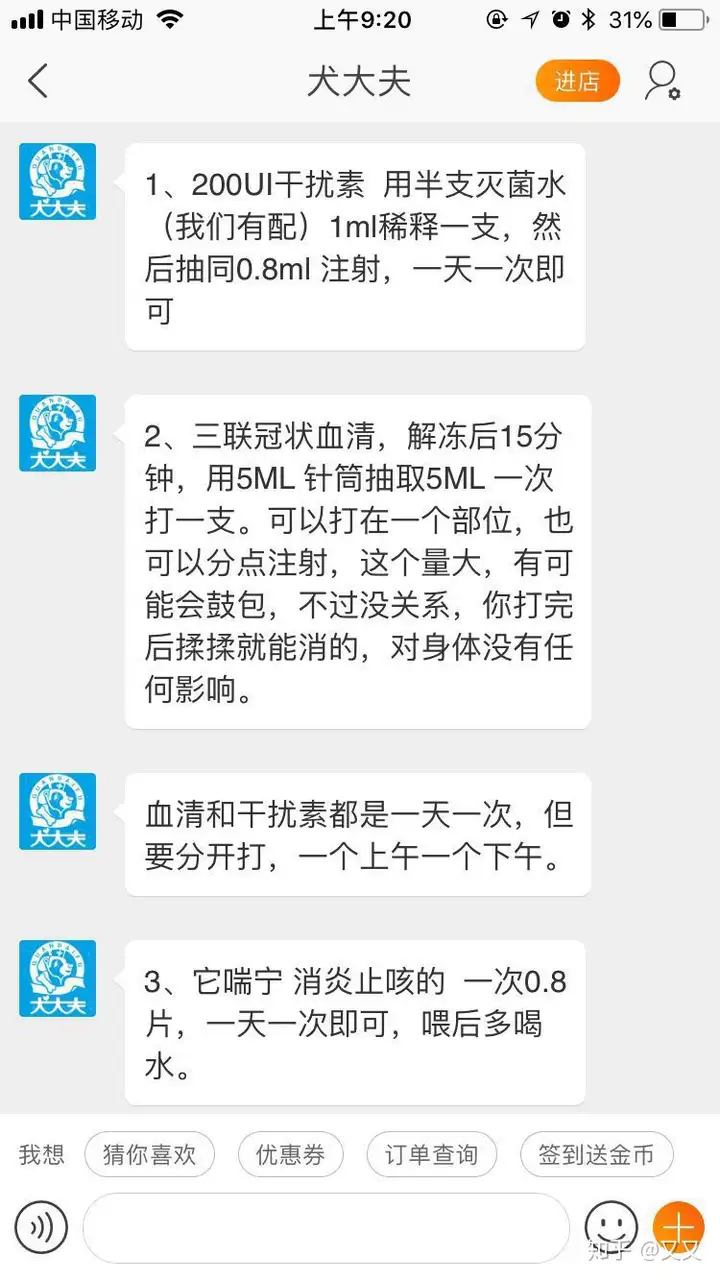Go back from the 犬大夫 chat
720x1281 pixels.
tap(38, 81)
